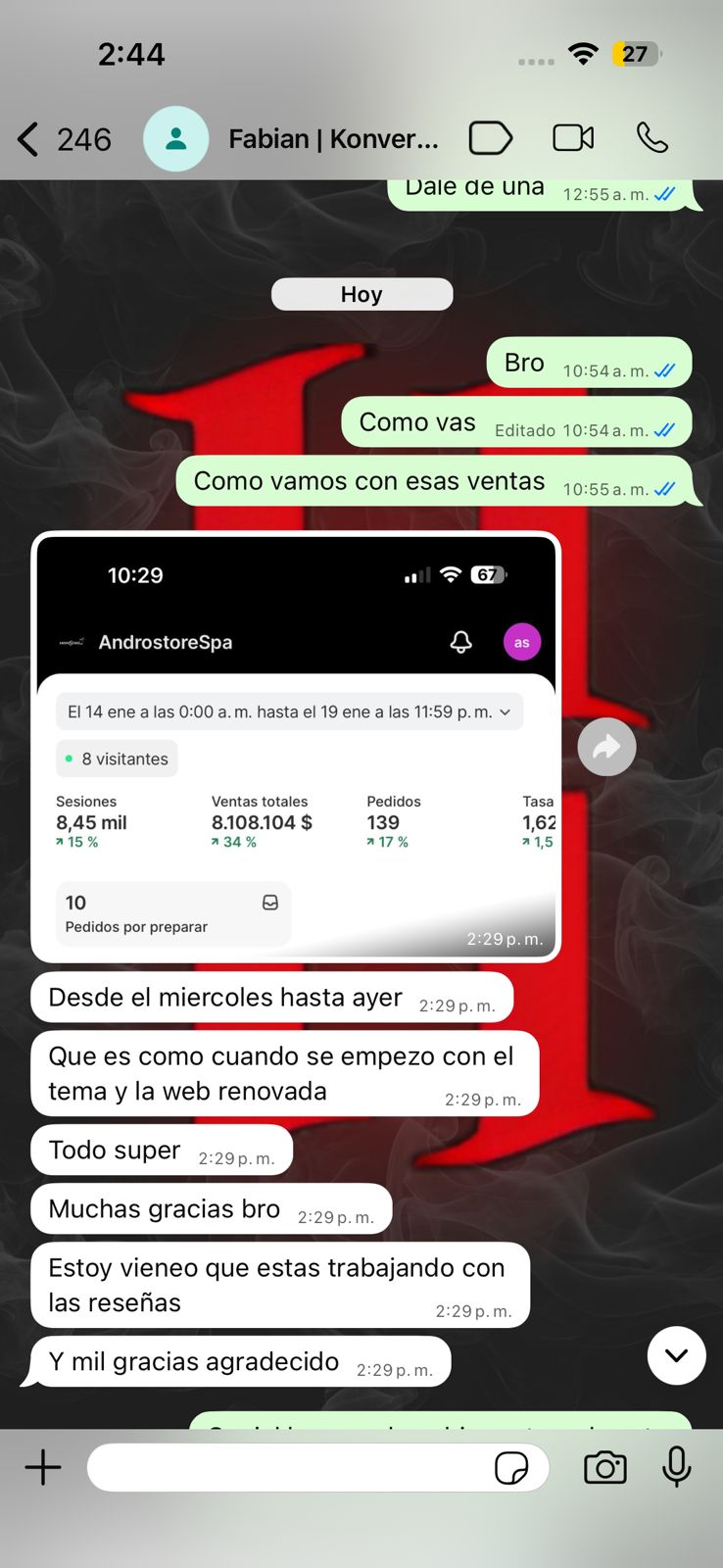The width and height of the screenshot is (723, 1568).
Task: Open the sticker picker
Action: tap(511, 1468)
